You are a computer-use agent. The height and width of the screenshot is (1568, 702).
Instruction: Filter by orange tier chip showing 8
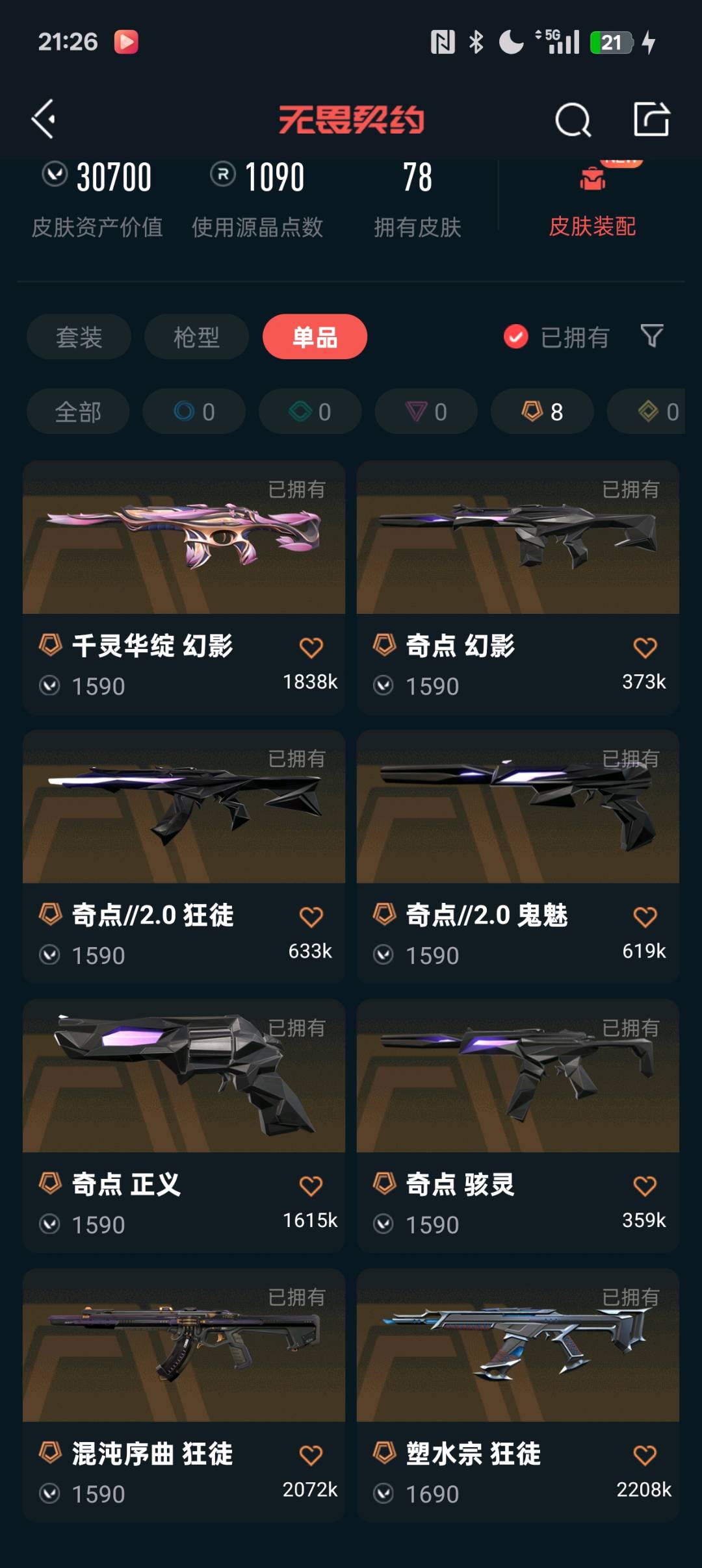(x=541, y=412)
